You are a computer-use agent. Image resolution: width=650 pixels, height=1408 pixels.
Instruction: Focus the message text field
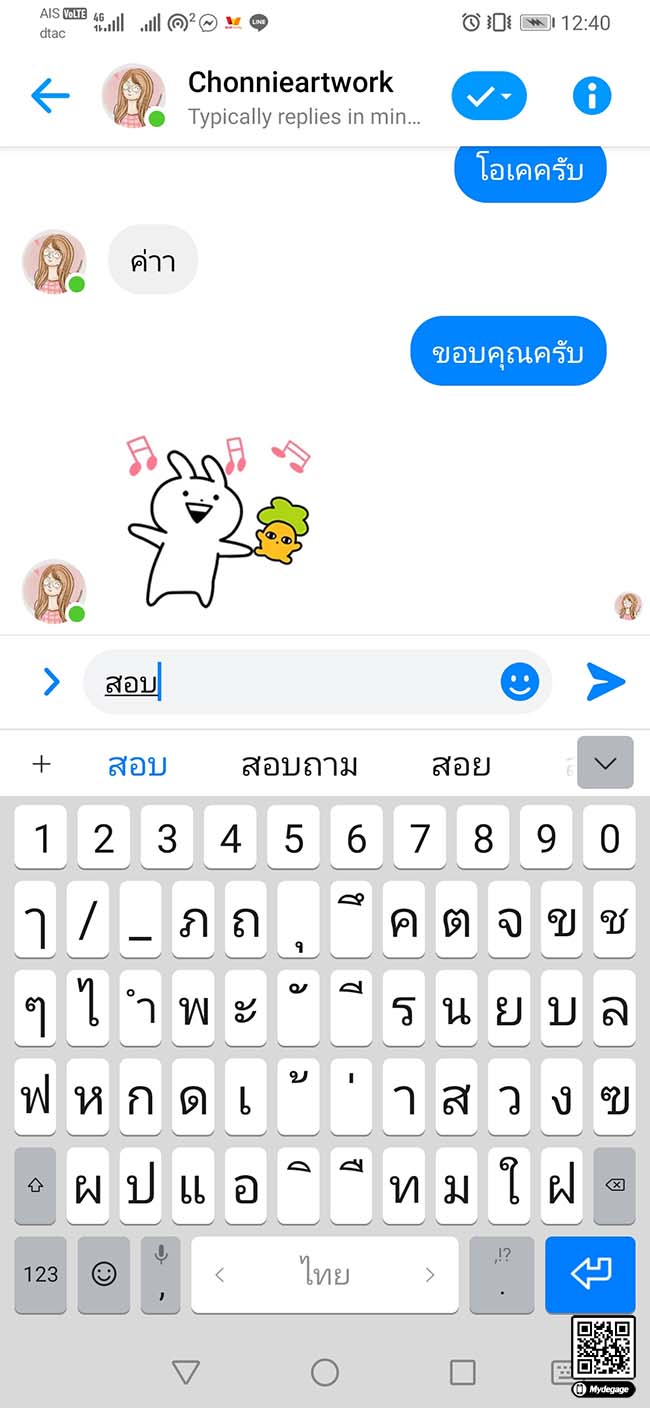tap(300, 682)
